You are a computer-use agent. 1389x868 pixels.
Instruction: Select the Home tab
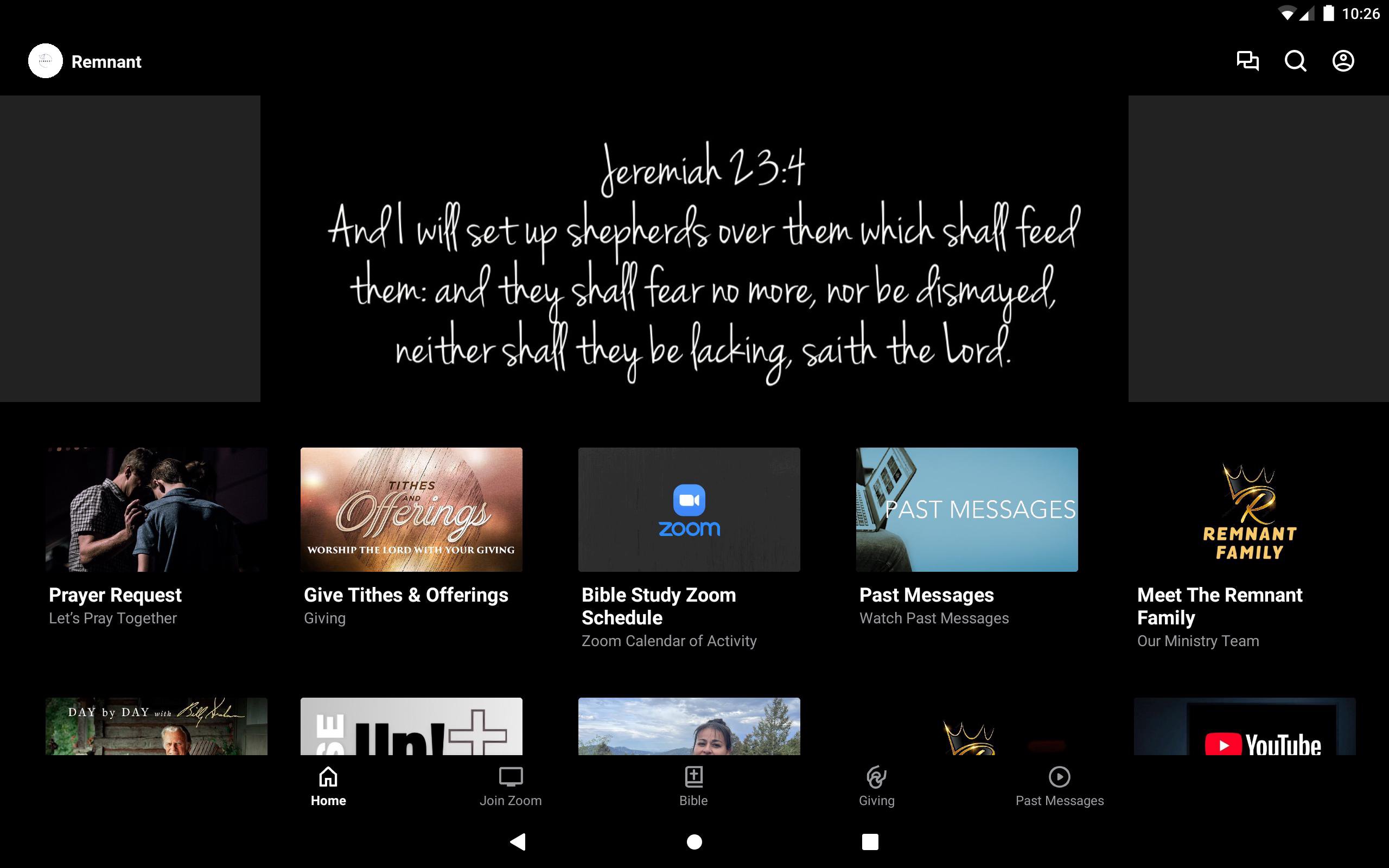pos(328,787)
